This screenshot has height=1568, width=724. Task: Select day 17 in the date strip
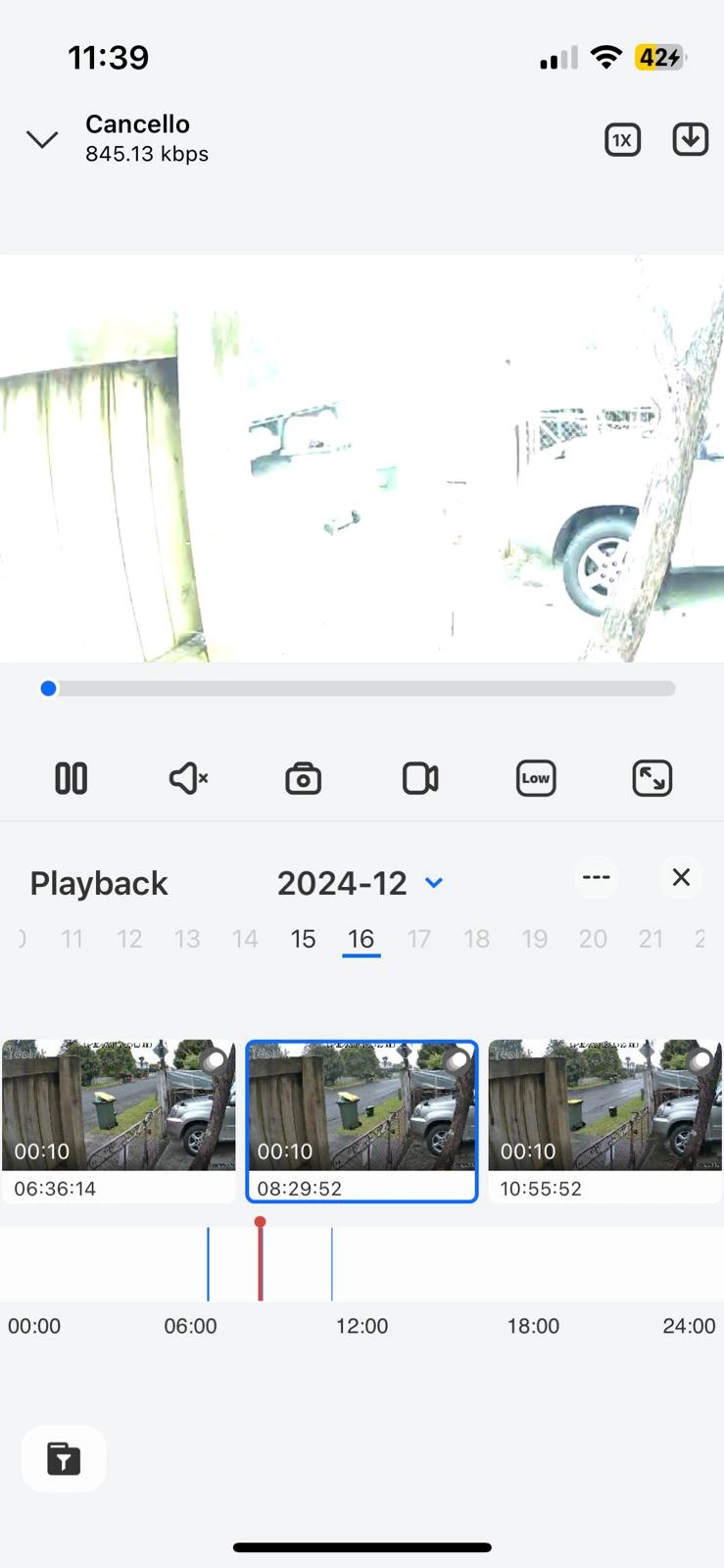pyautogui.click(x=419, y=938)
